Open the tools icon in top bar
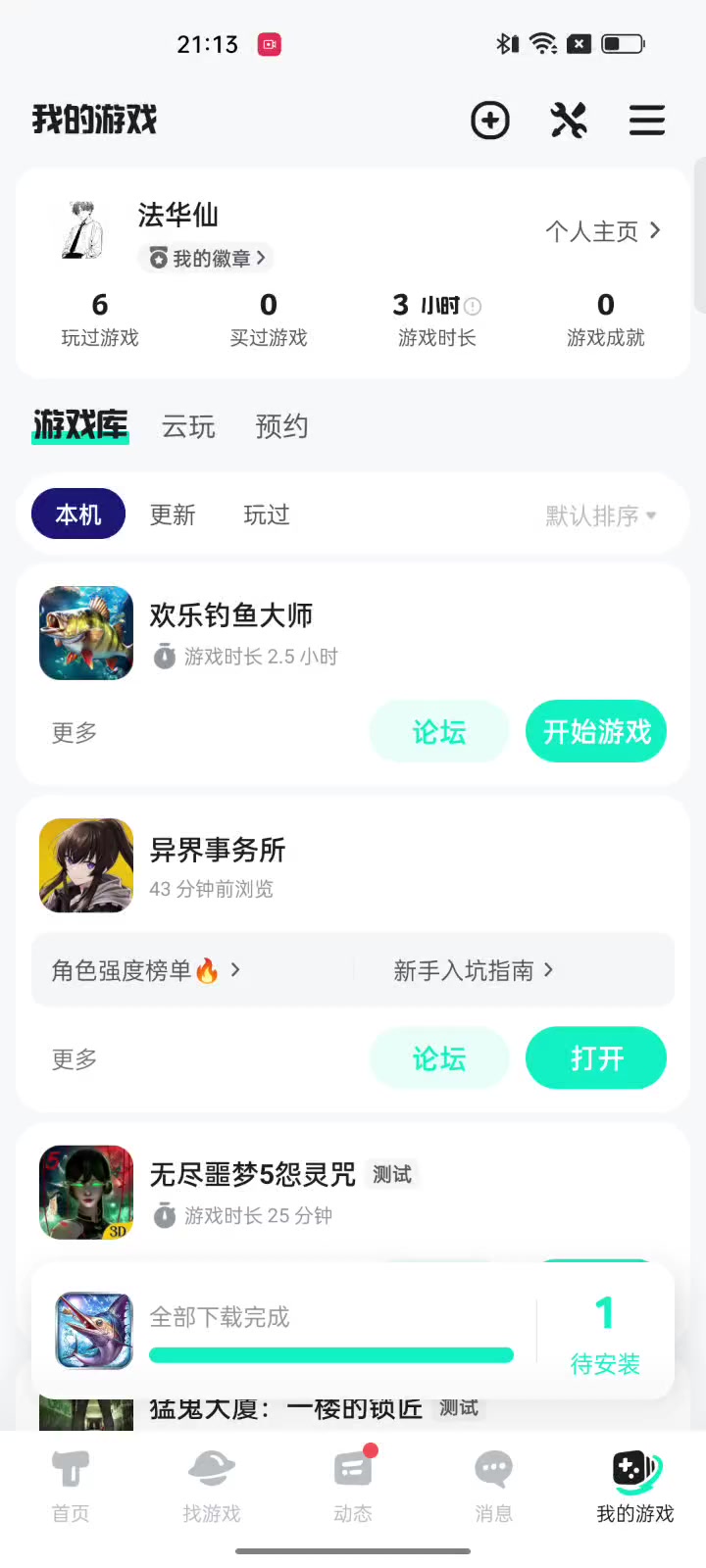The width and height of the screenshot is (706, 1568). (569, 121)
